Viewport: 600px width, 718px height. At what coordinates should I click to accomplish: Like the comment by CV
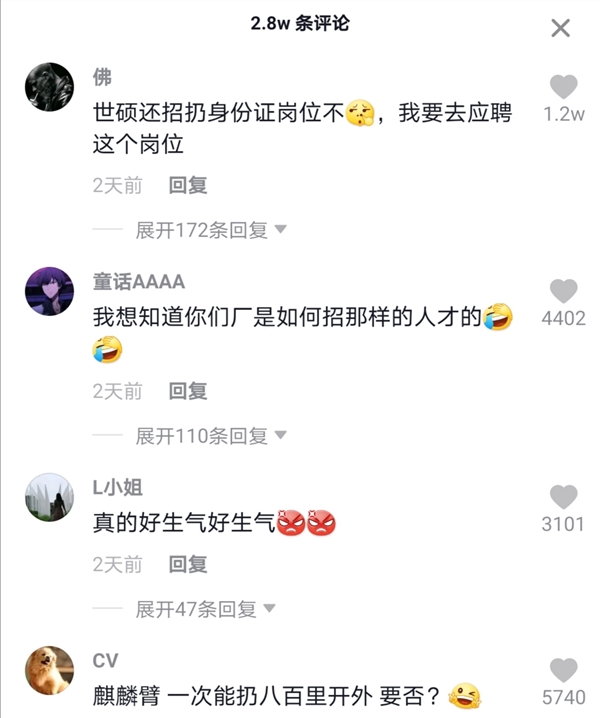click(564, 671)
